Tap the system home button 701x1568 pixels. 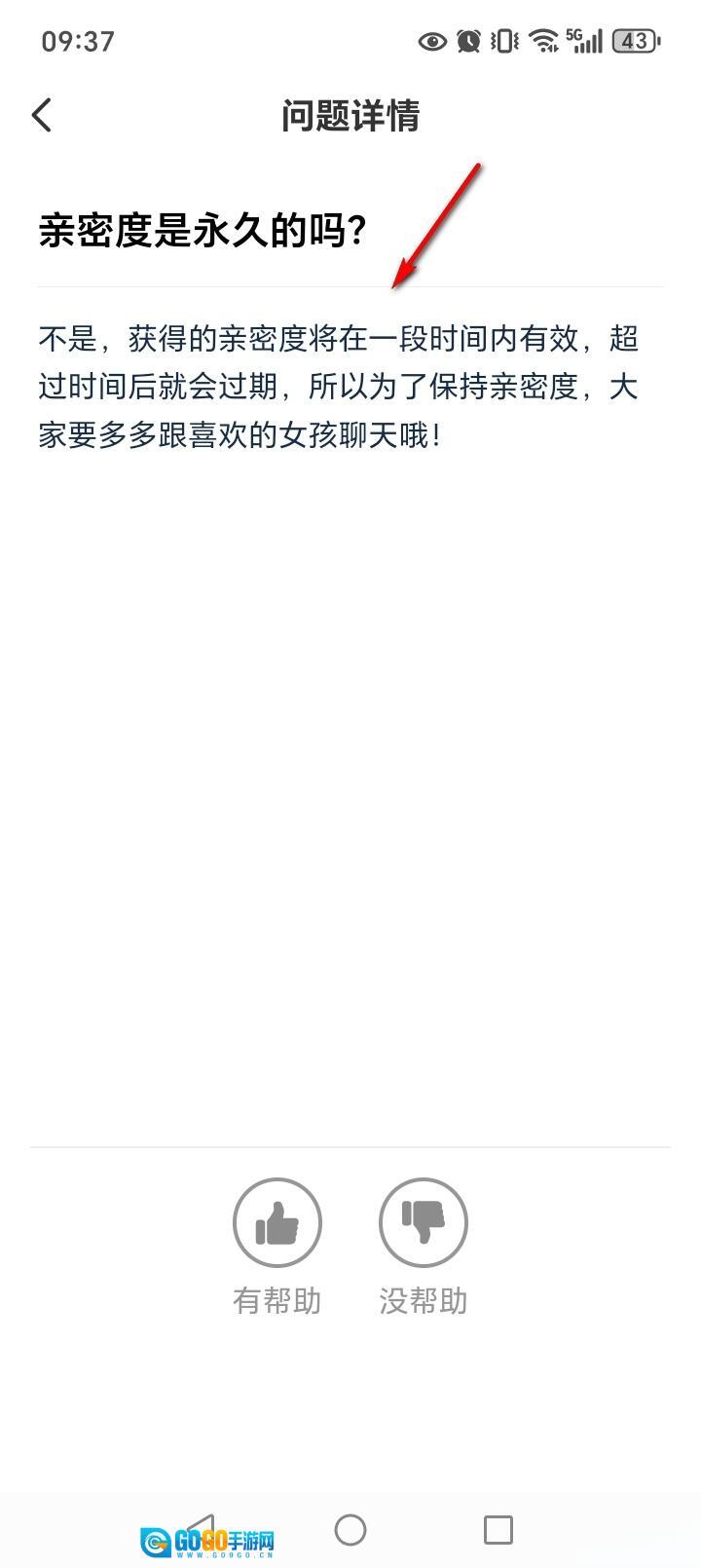pos(350,1529)
